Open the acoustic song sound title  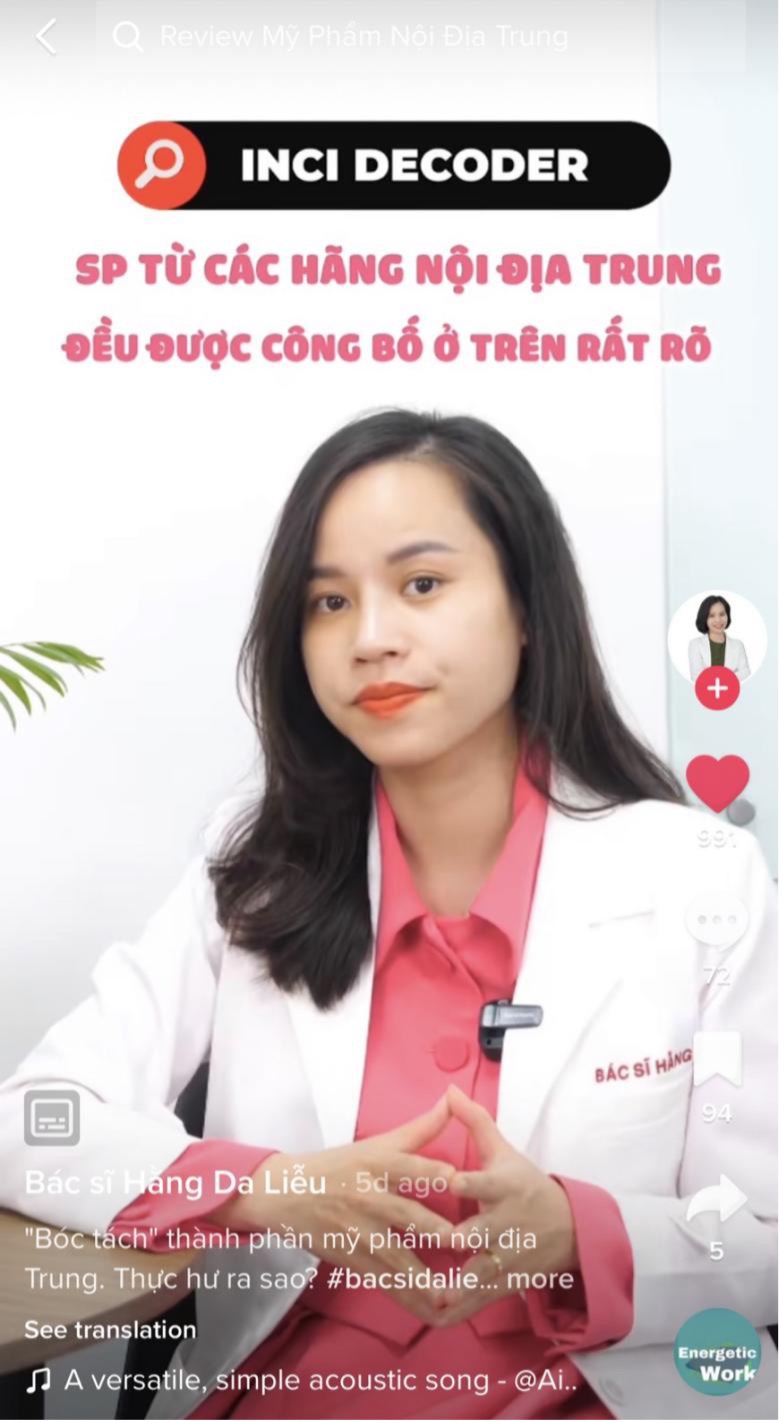click(320, 1381)
